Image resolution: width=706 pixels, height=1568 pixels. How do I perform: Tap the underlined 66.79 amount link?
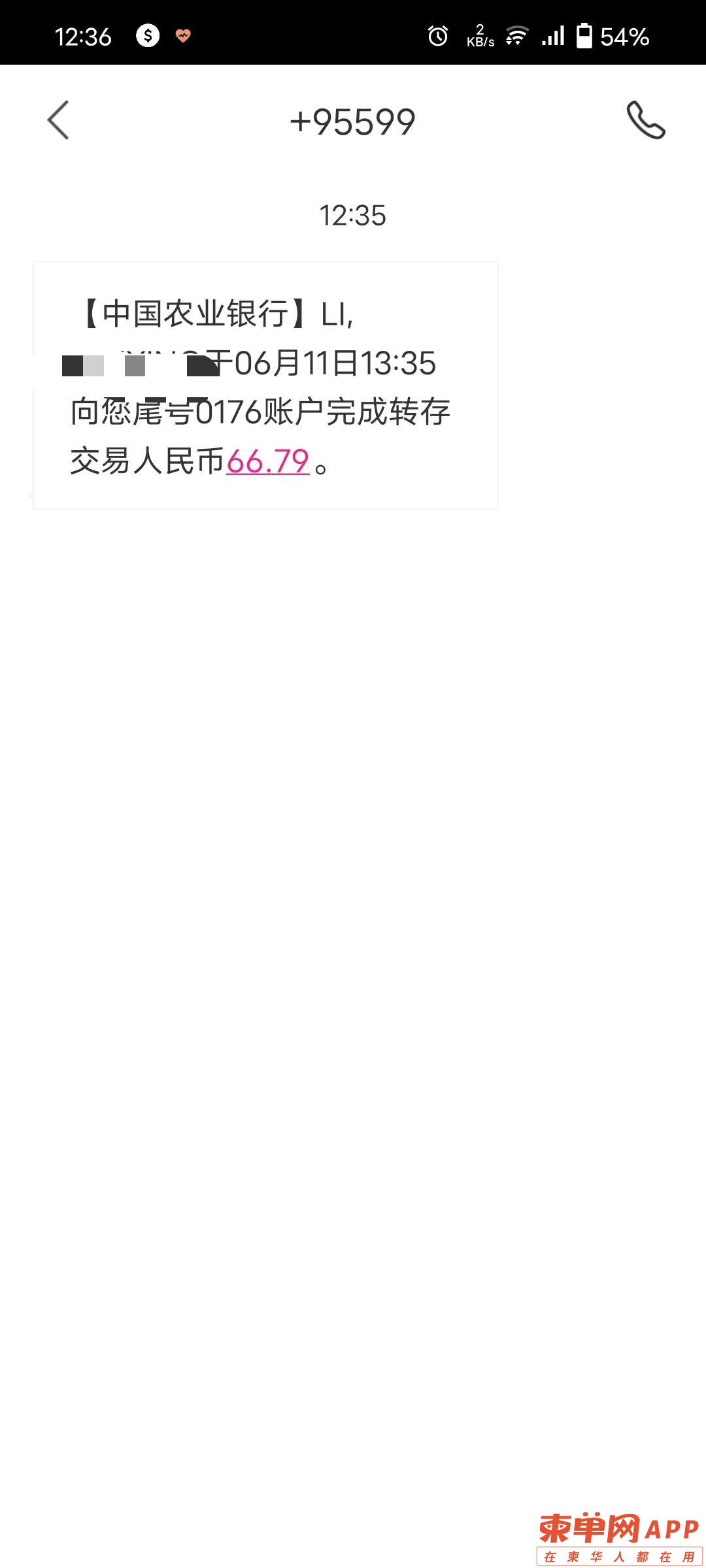[x=267, y=461]
